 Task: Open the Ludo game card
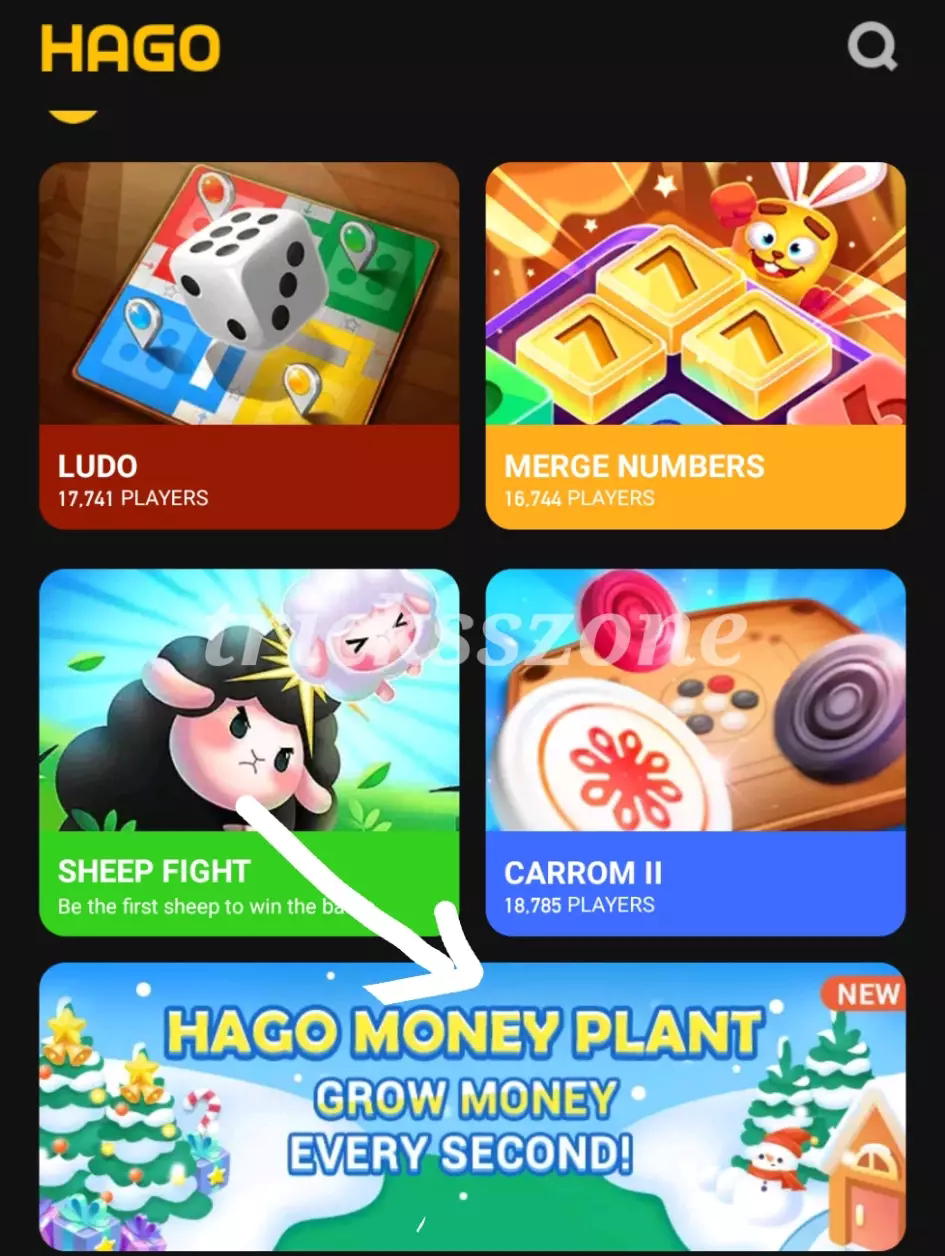coord(249,345)
